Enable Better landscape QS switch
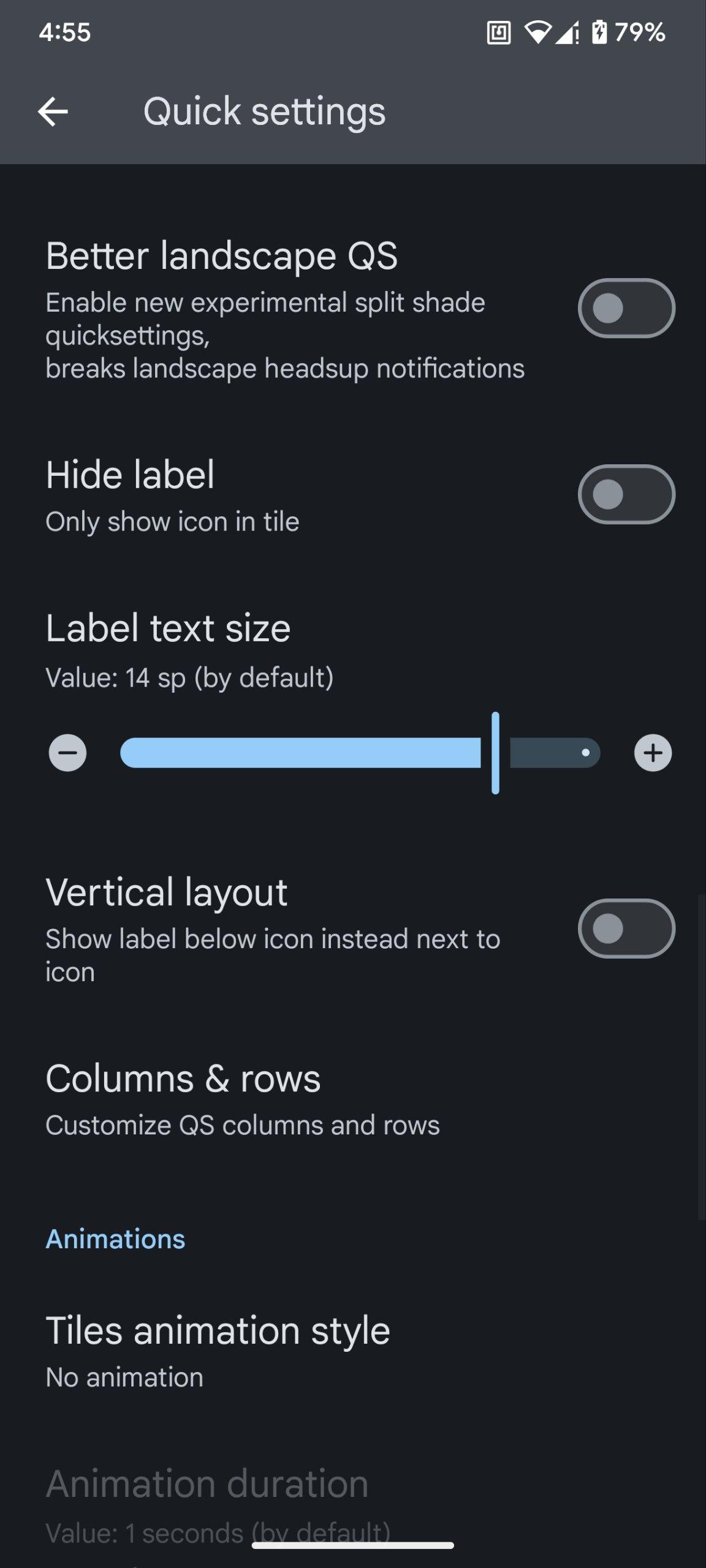706x1568 pixels. coord(626,308)
